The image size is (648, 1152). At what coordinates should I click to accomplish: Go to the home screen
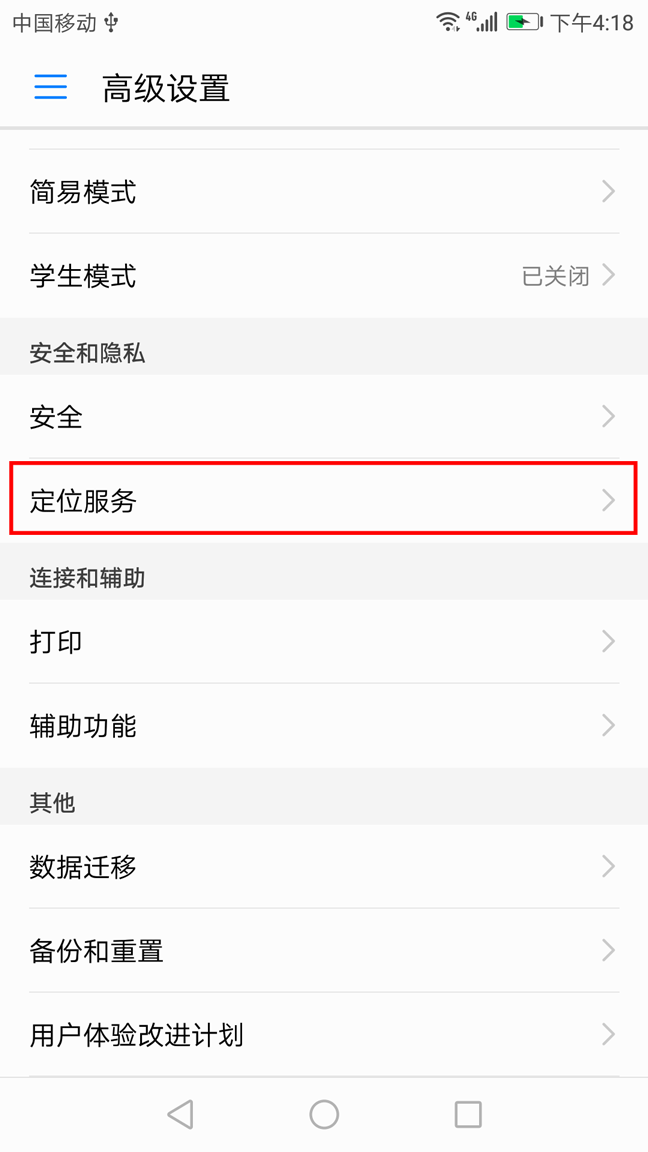pyautogui.click(x=324, y=1114)
